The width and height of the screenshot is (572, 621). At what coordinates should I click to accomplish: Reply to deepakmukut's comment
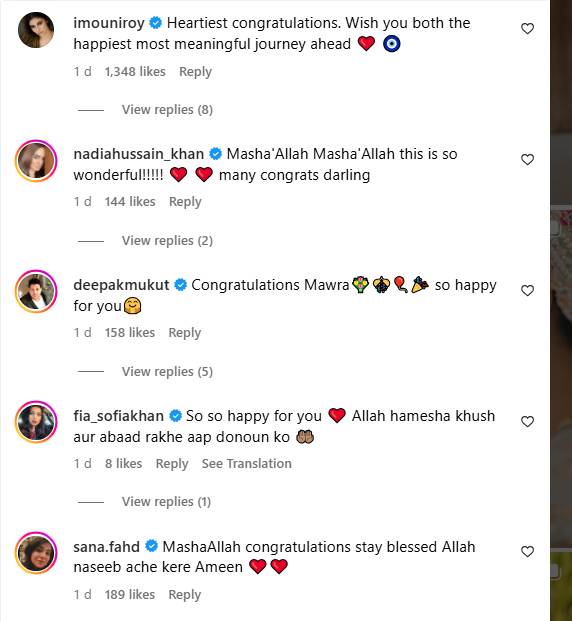[185, 333]
